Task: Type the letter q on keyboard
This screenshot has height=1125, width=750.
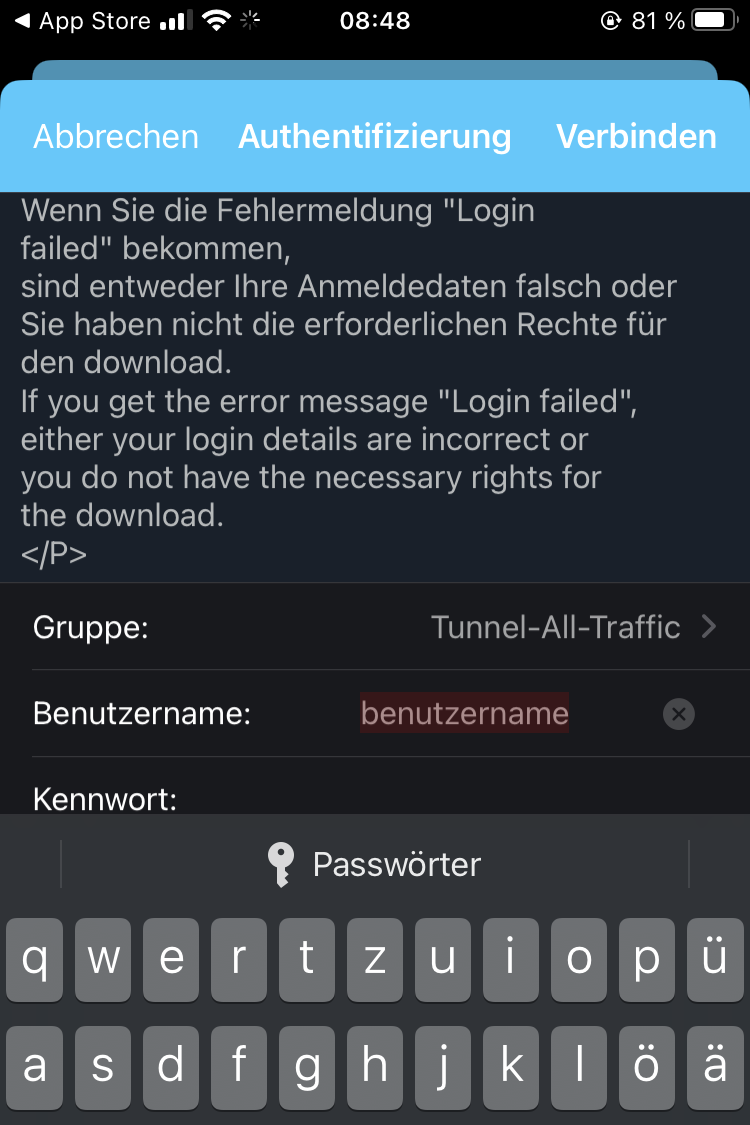Action: pos(35,960)
